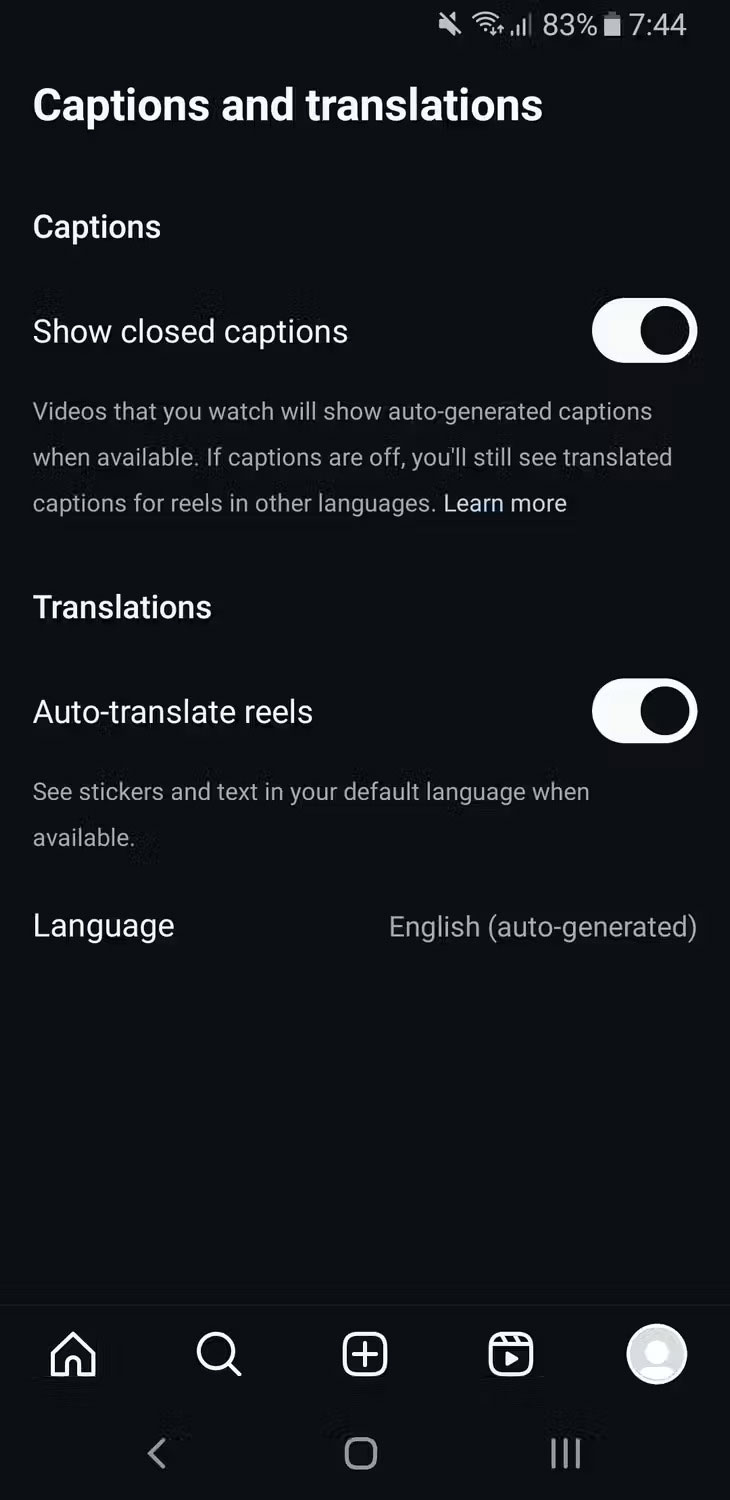This screenshot has width=730, height=1500.
Task: Go to the phone home screen
Action: coord(361,1453)
